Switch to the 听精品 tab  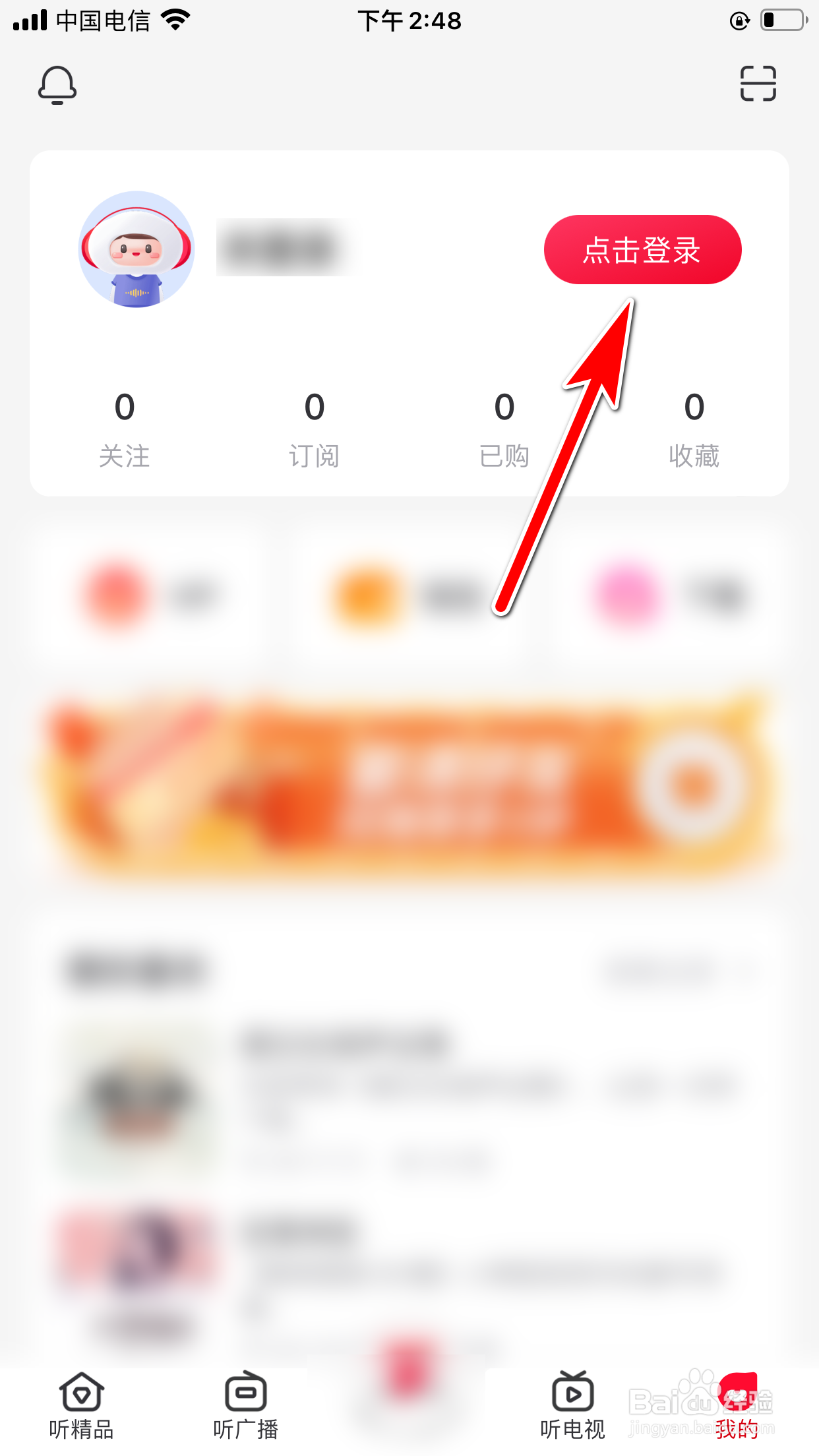point(80,1405)
